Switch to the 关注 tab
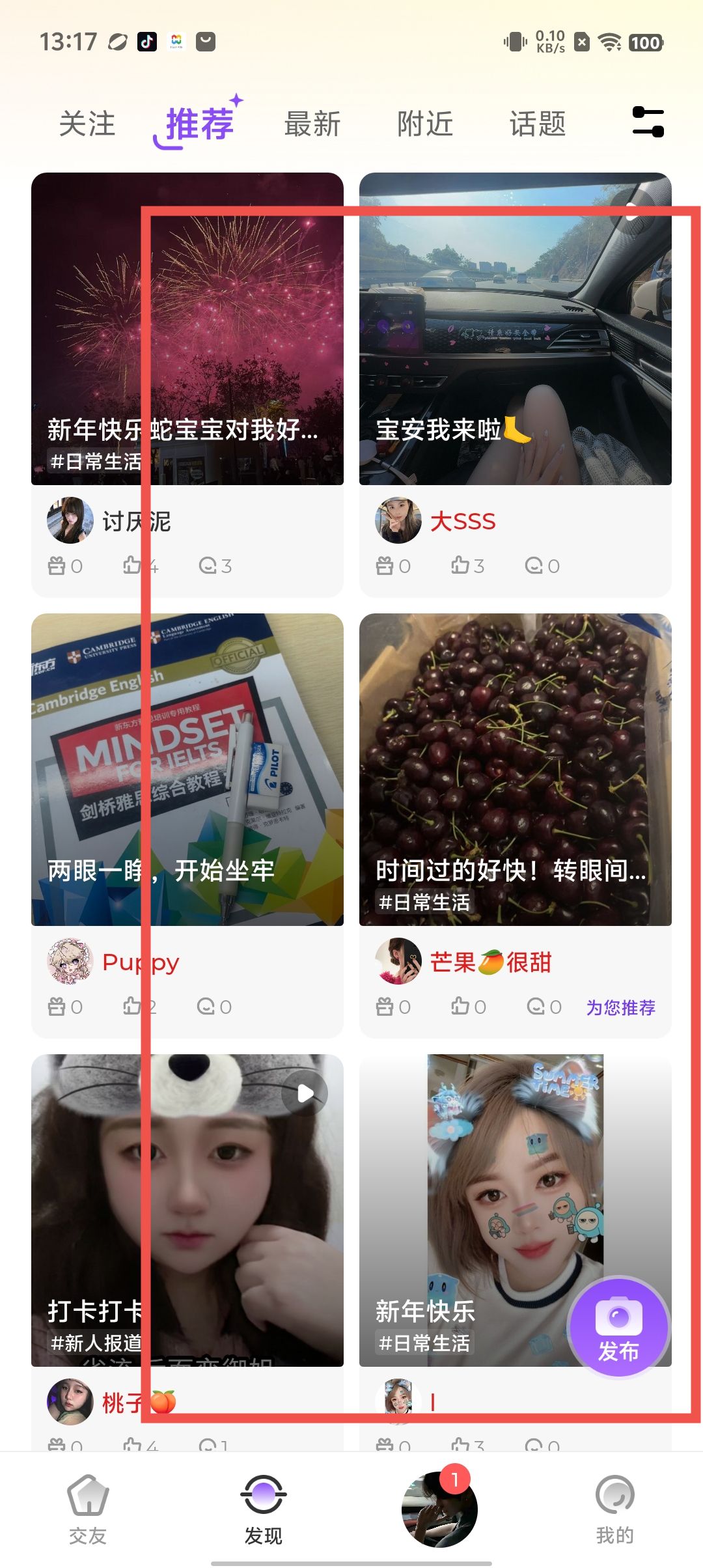The width and height of the screenshot is (703, 1568). click(87, 124)
